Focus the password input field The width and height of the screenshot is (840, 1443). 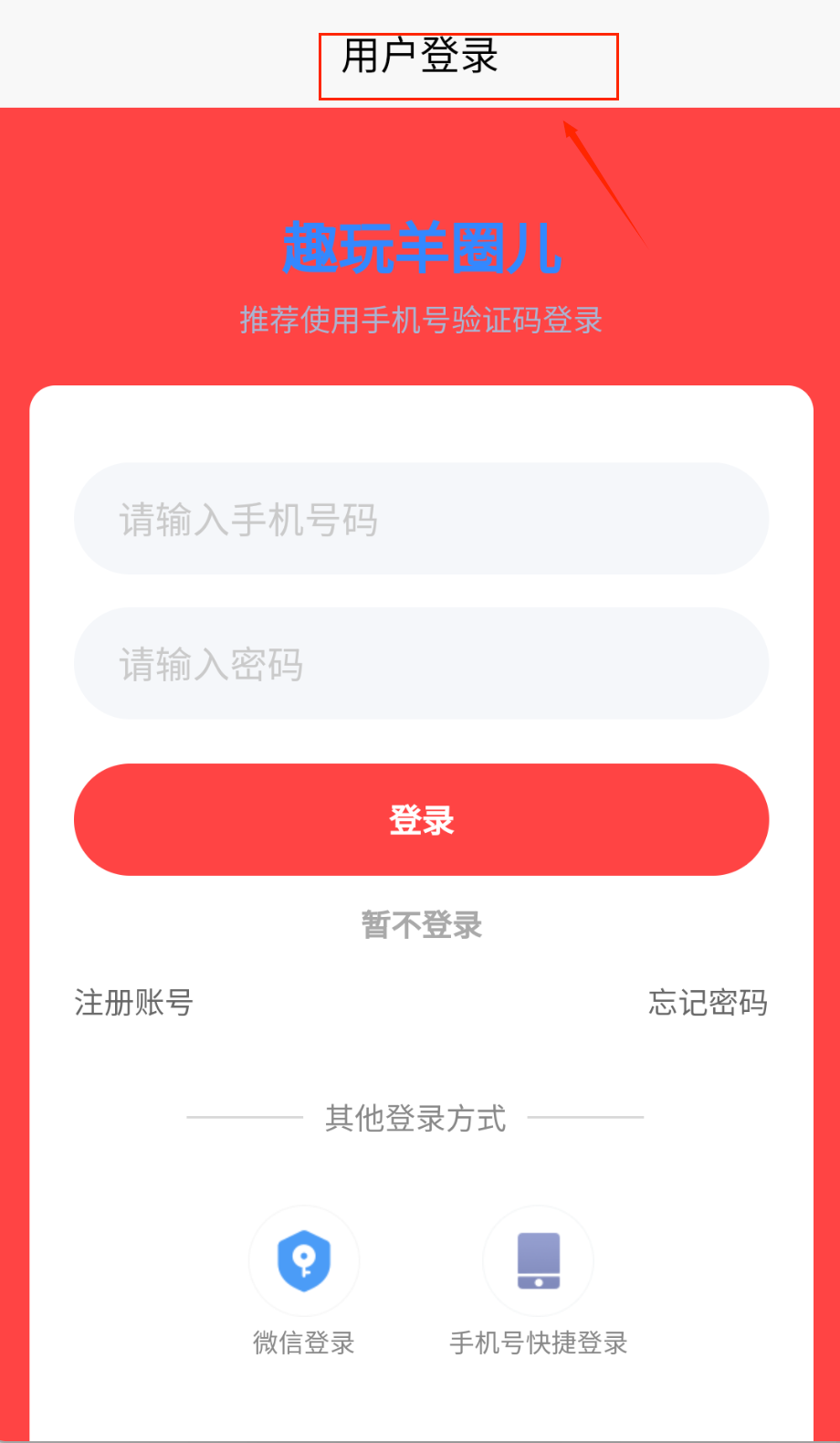tap(421, 663)
